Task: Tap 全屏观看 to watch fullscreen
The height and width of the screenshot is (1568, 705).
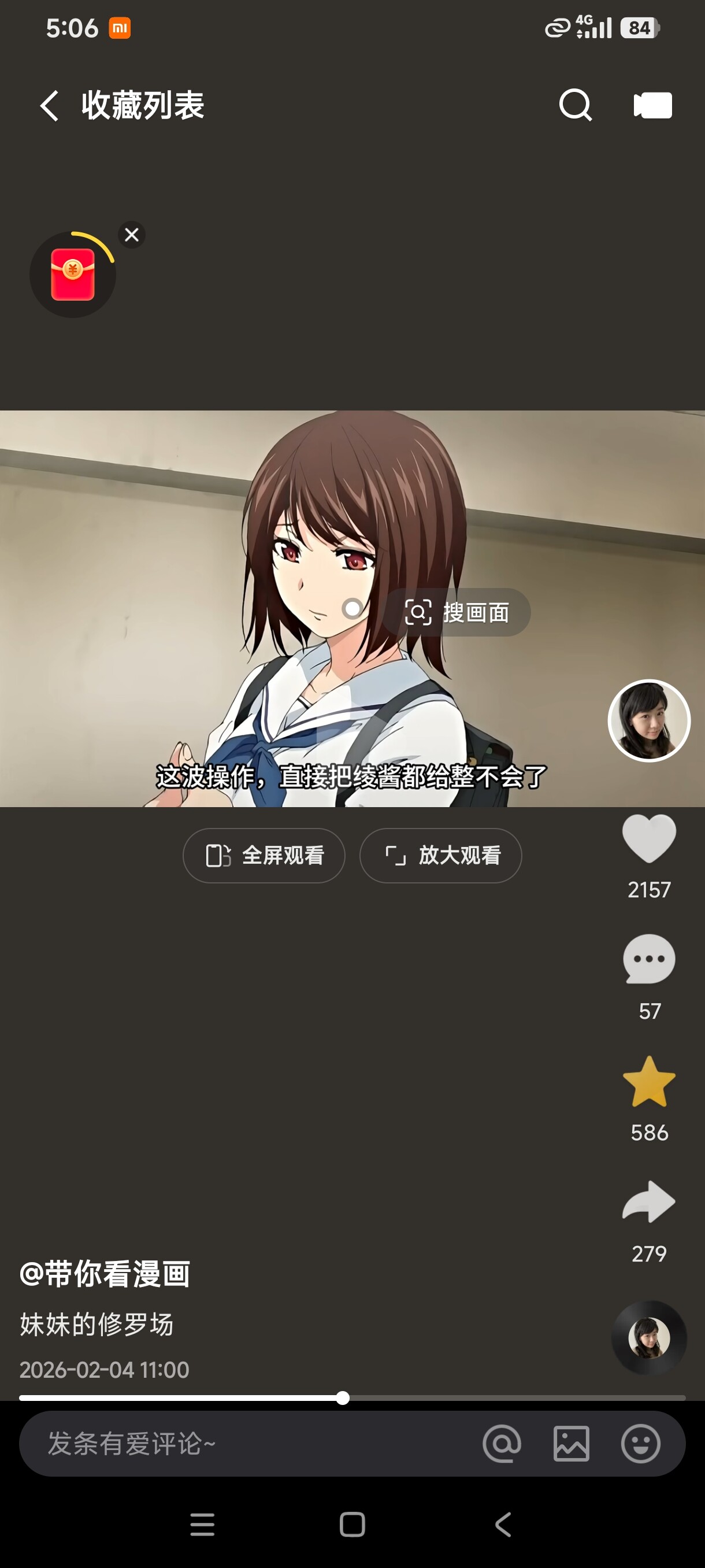Action: tap(264, 855)
